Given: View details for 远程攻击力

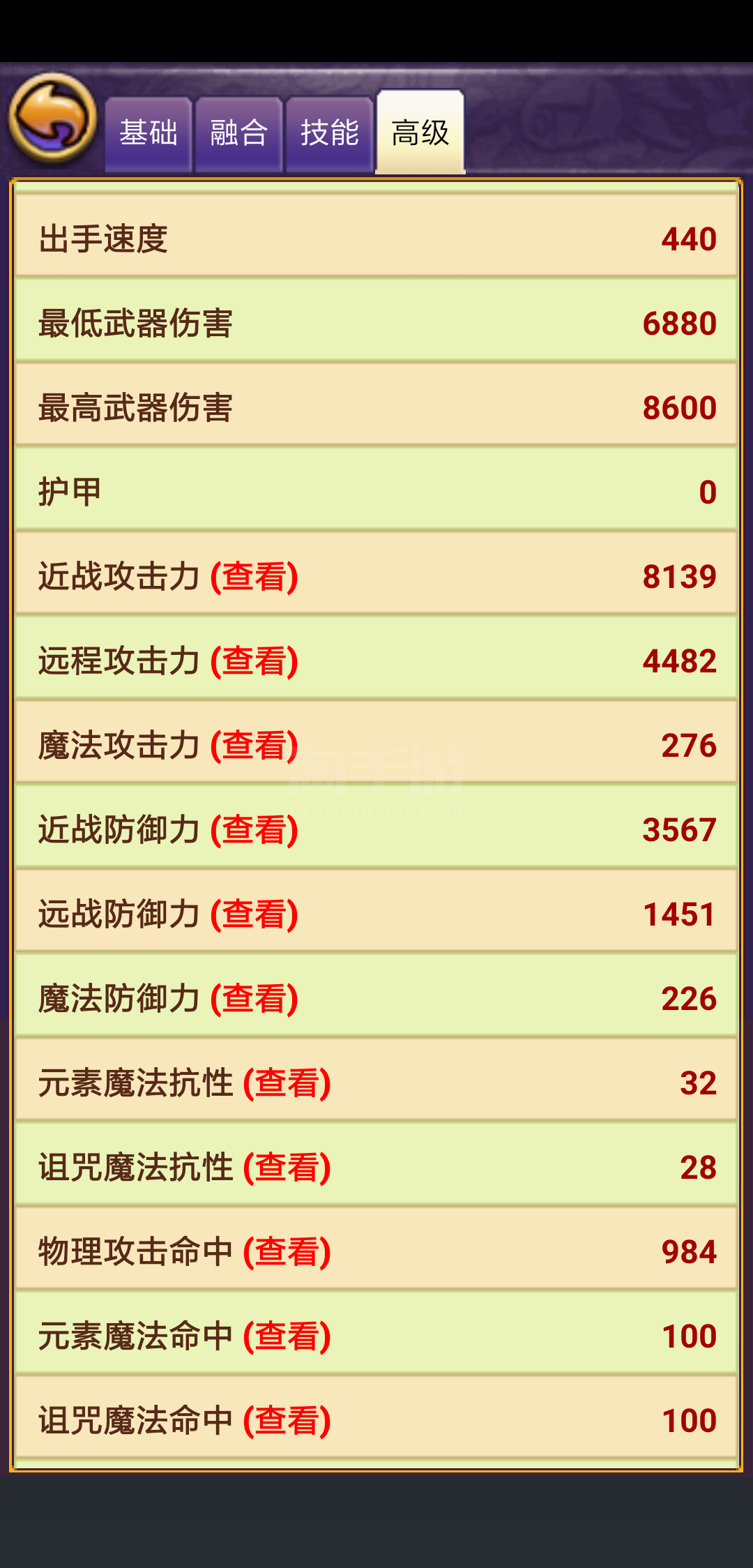Looking at the screenshot, I should [x=254, y=661].
